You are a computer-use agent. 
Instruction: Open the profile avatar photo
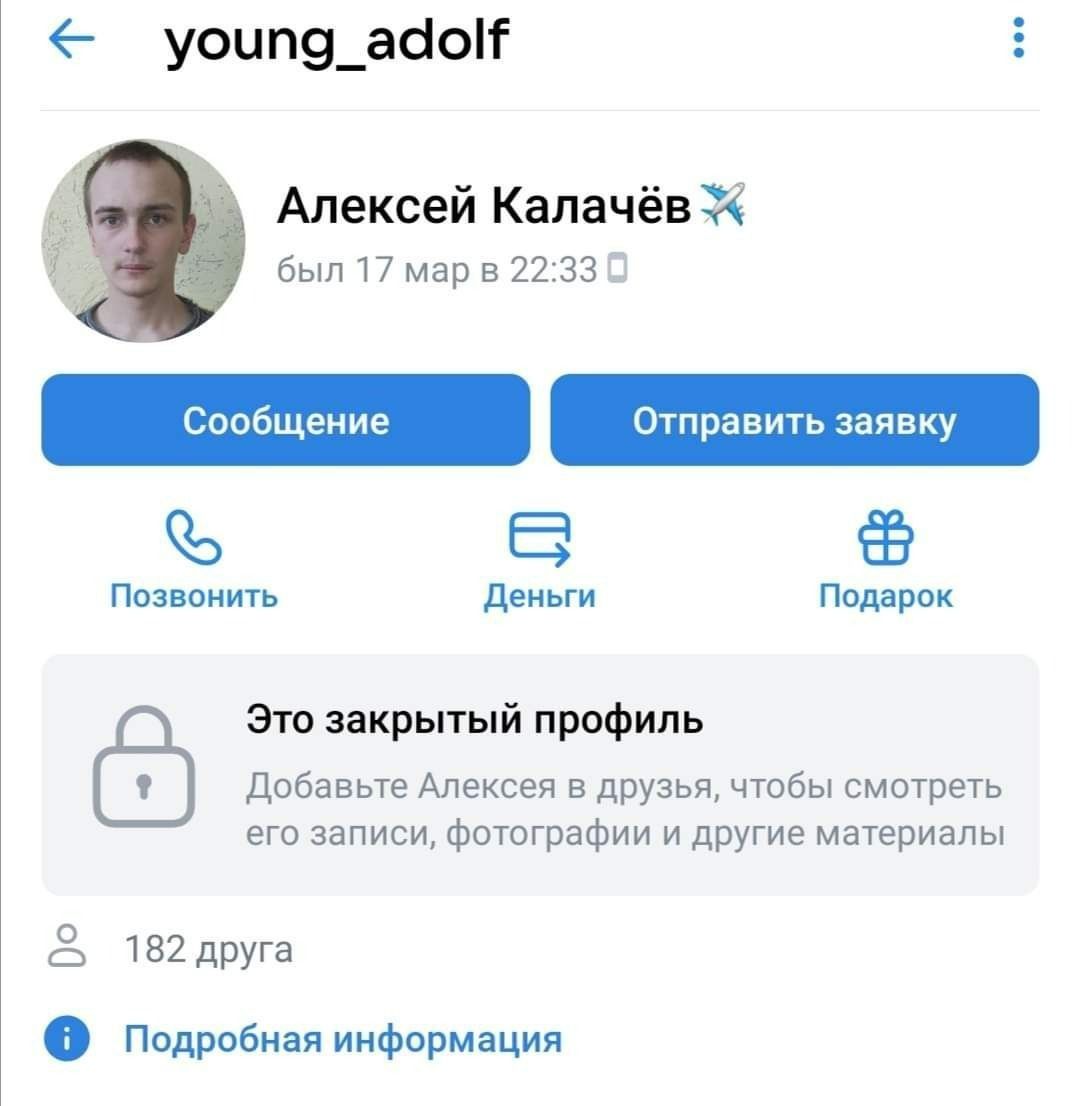coord(142,241)
